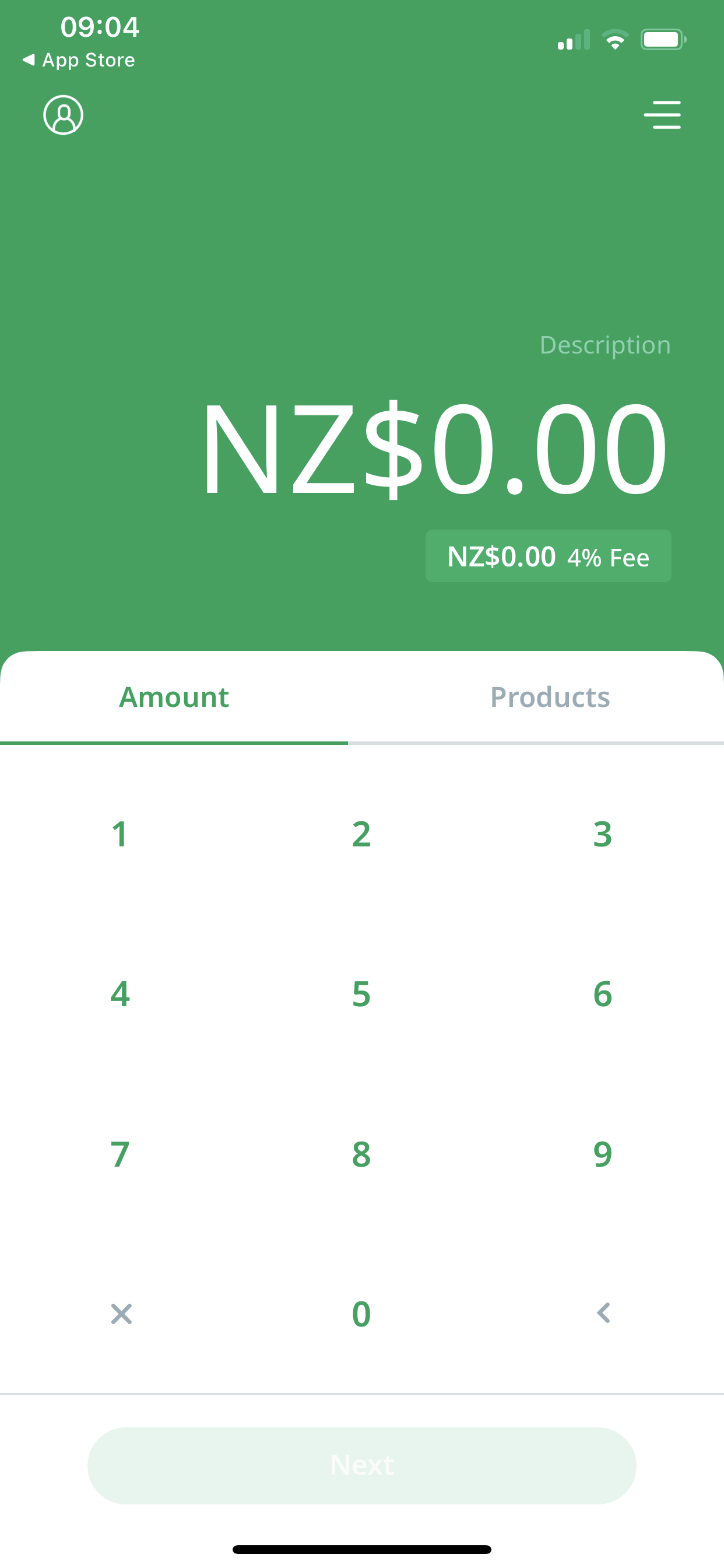724x1568 pixels.
Task: Enter digit 9 on the keypad
Action: click(602, 1154)
